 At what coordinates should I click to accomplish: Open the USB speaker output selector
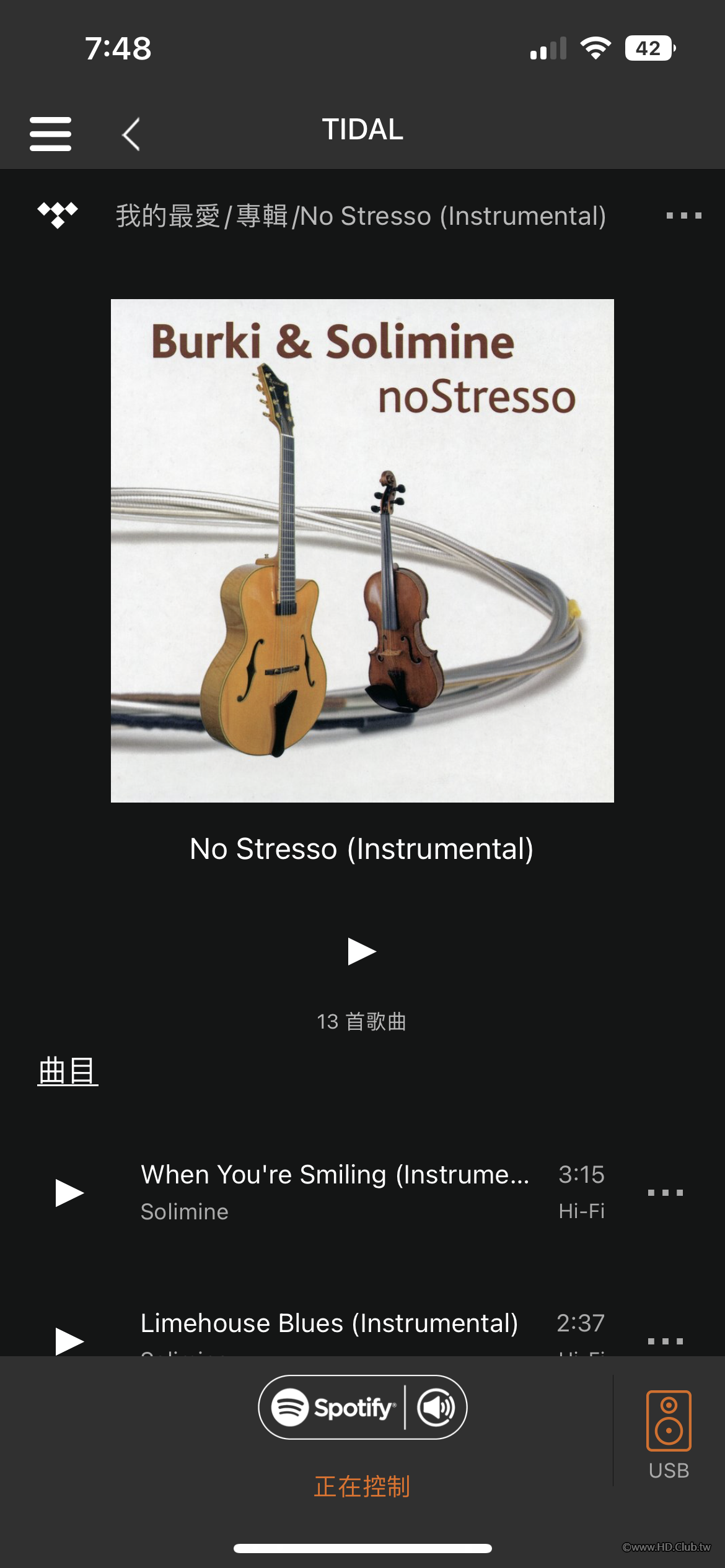tap(669, 1434)
